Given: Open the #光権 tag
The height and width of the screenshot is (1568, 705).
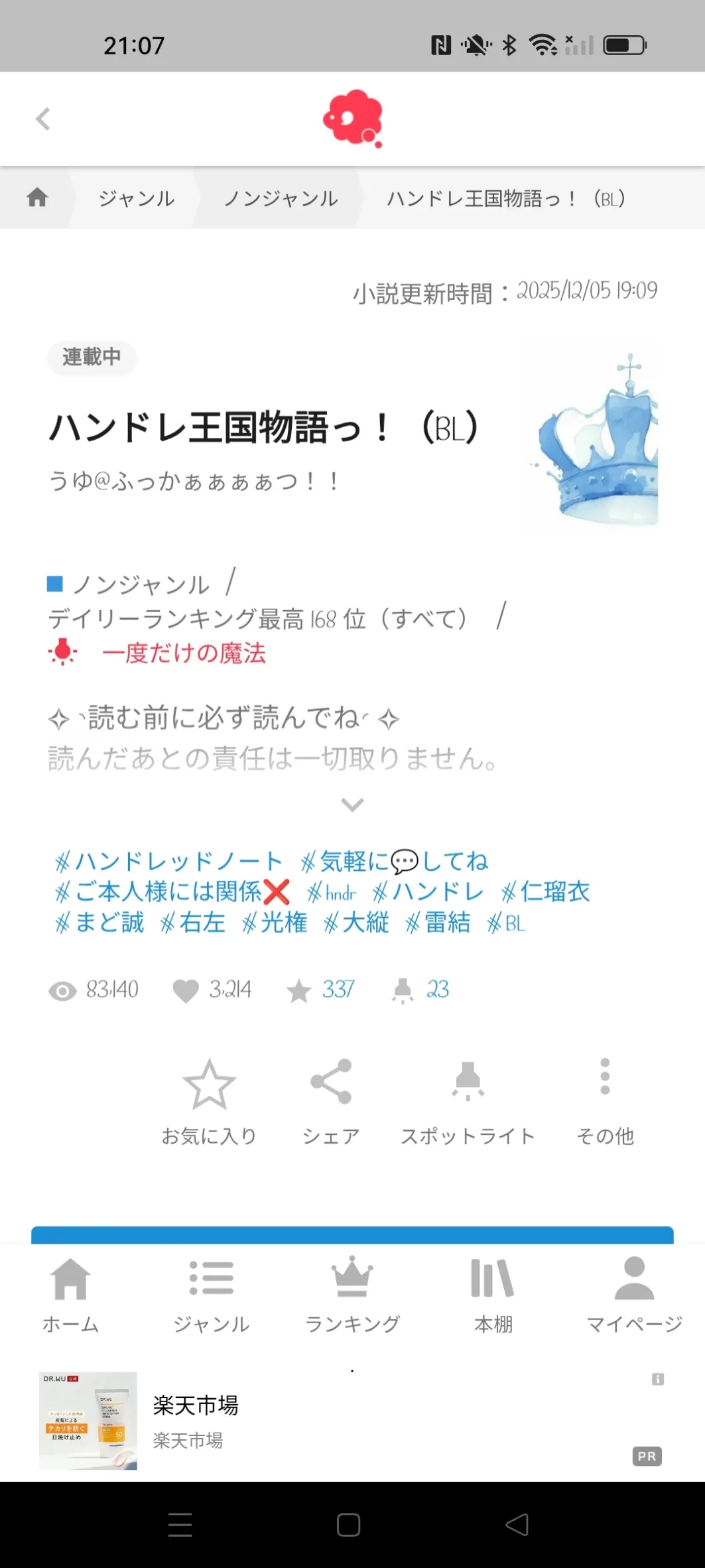Looking at the screenshot, I should coord(275,923).
